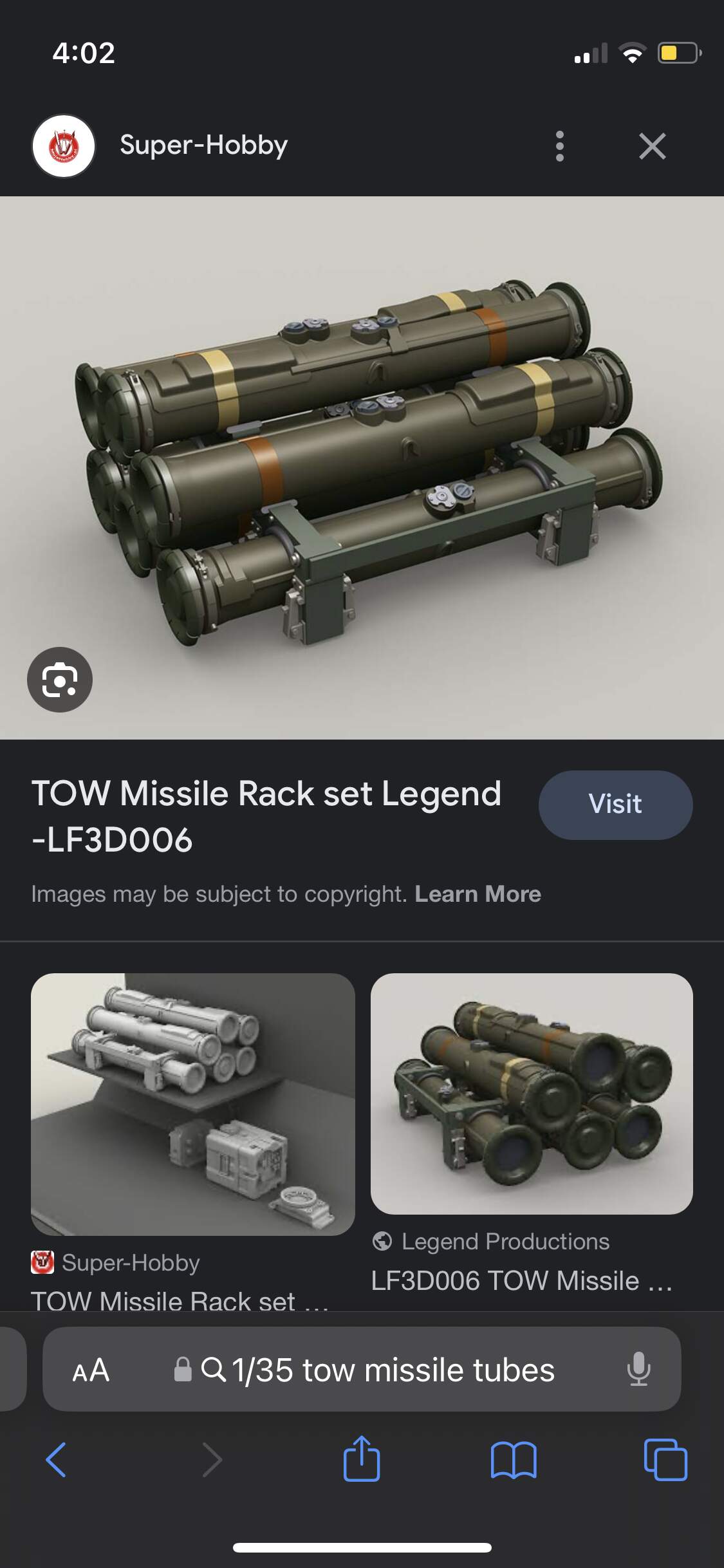Image resolution: width=724 pixels, height=1568 pixels.
Task: Close the image preview panel
Action: [652, 146]
